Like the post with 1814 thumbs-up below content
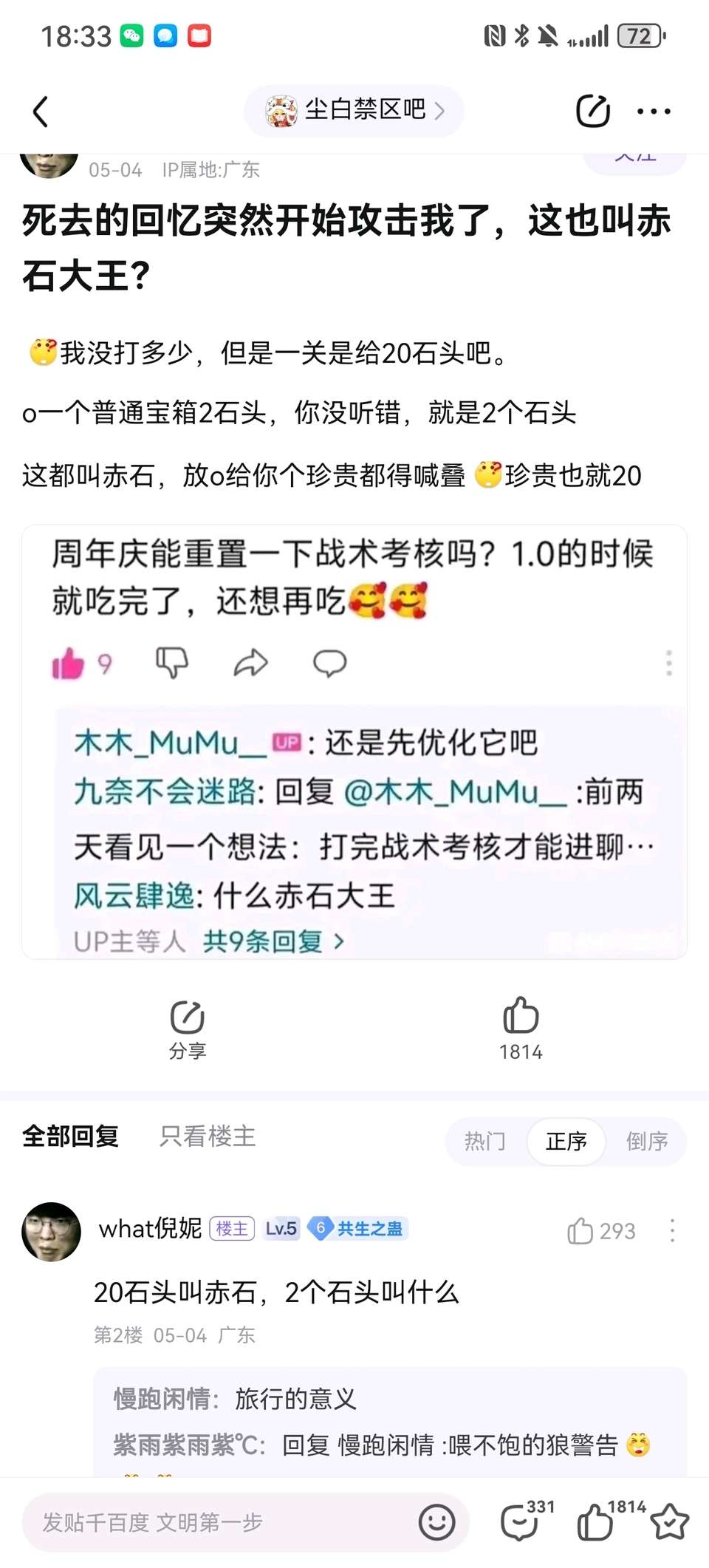The width and height of the screenshot is (709, 1568). click(x=521, y=1029)
